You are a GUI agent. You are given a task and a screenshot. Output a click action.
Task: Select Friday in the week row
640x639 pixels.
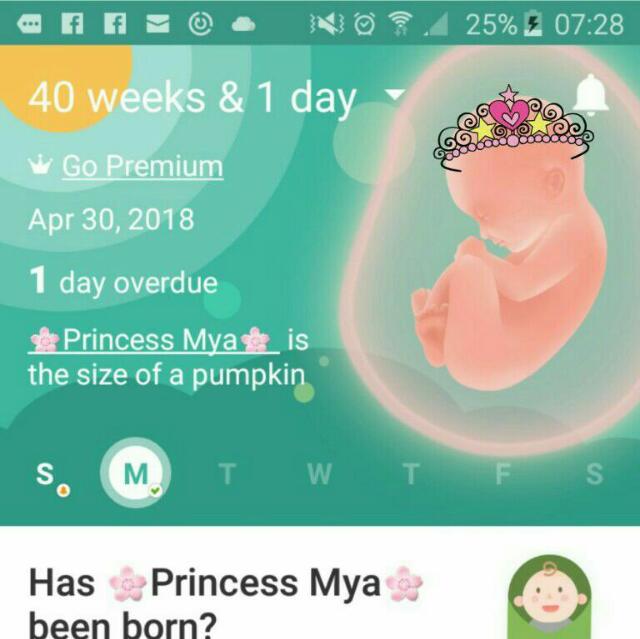click(x=503, y=475)
